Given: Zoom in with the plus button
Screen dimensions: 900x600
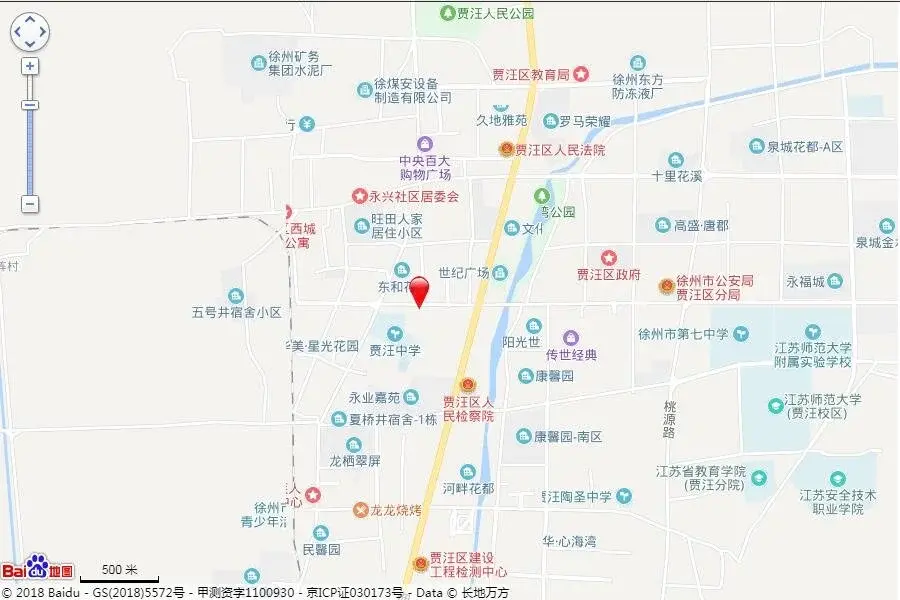Looking at the screenshot, I should point(30,66).
